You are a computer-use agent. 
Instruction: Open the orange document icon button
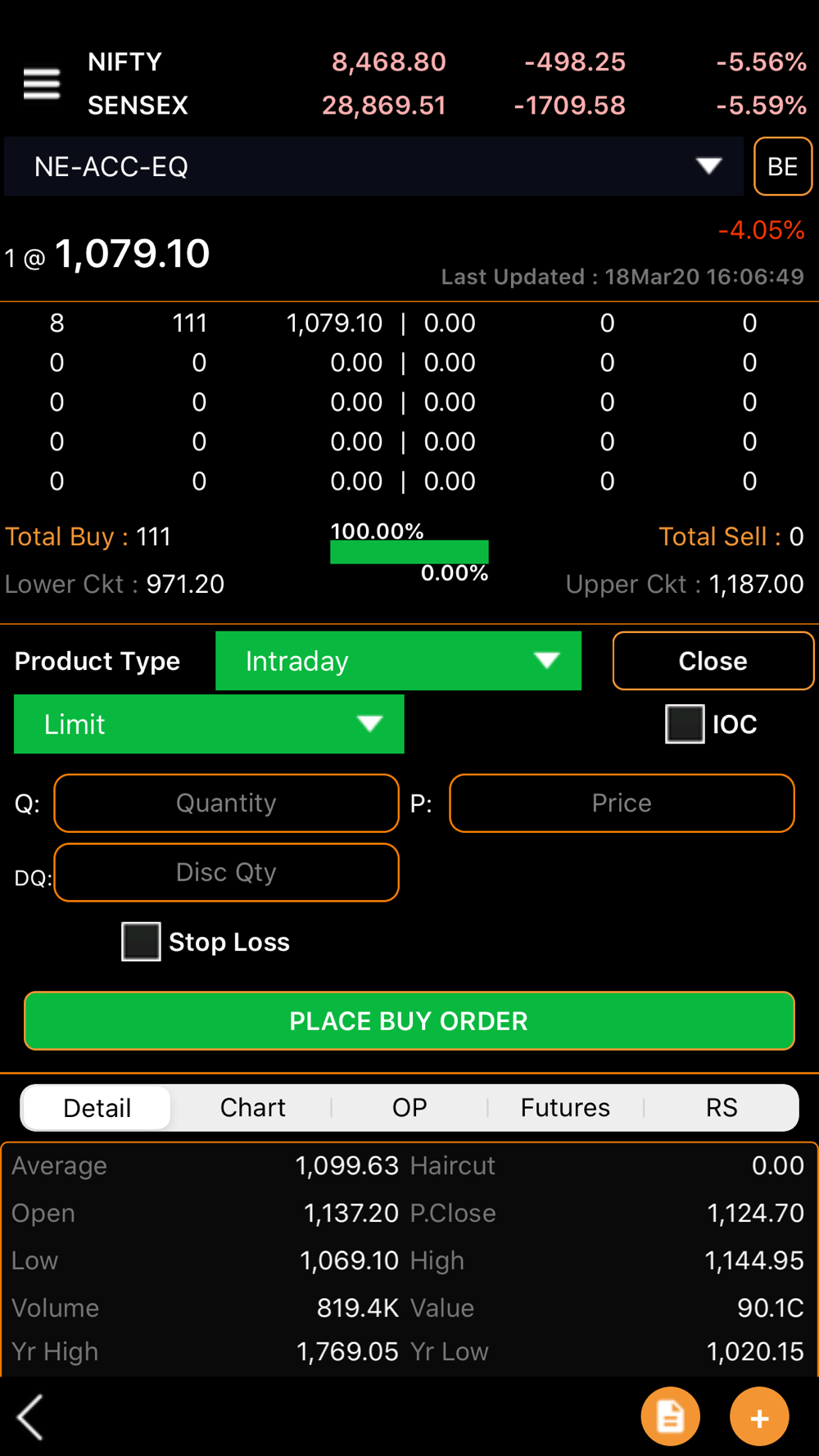670,1417
